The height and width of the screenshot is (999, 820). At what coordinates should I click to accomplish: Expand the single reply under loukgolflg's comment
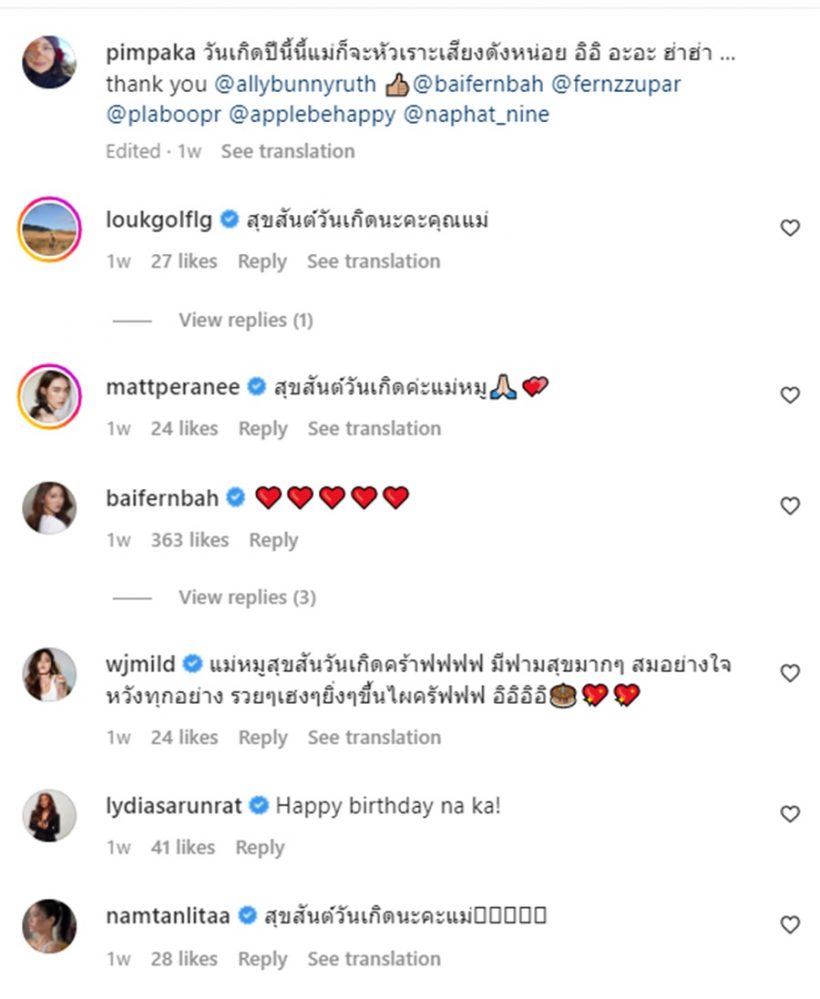pyautogui.click(x=245, y=320)
